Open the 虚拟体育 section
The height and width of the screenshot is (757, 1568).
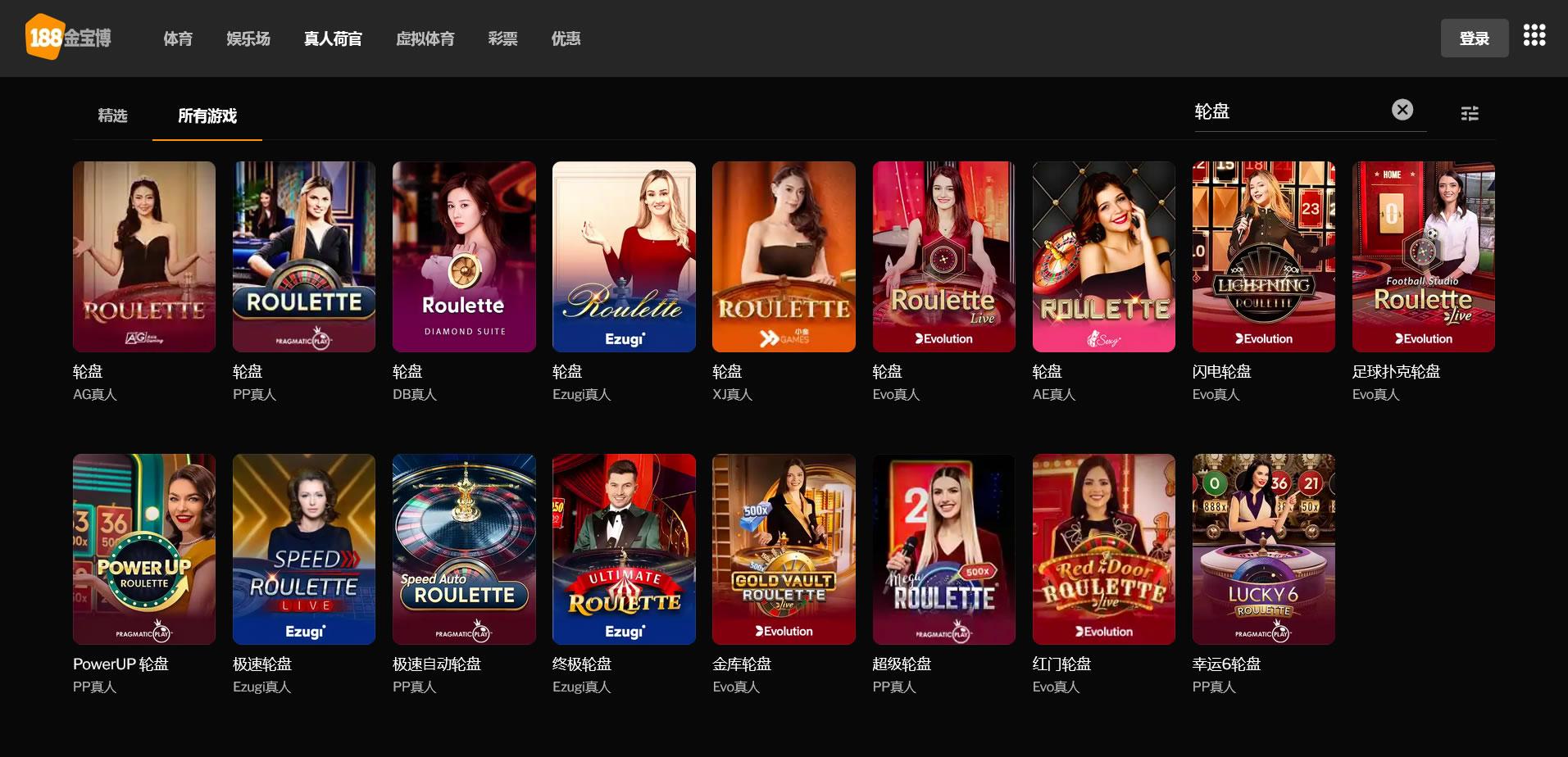point(425,39)
